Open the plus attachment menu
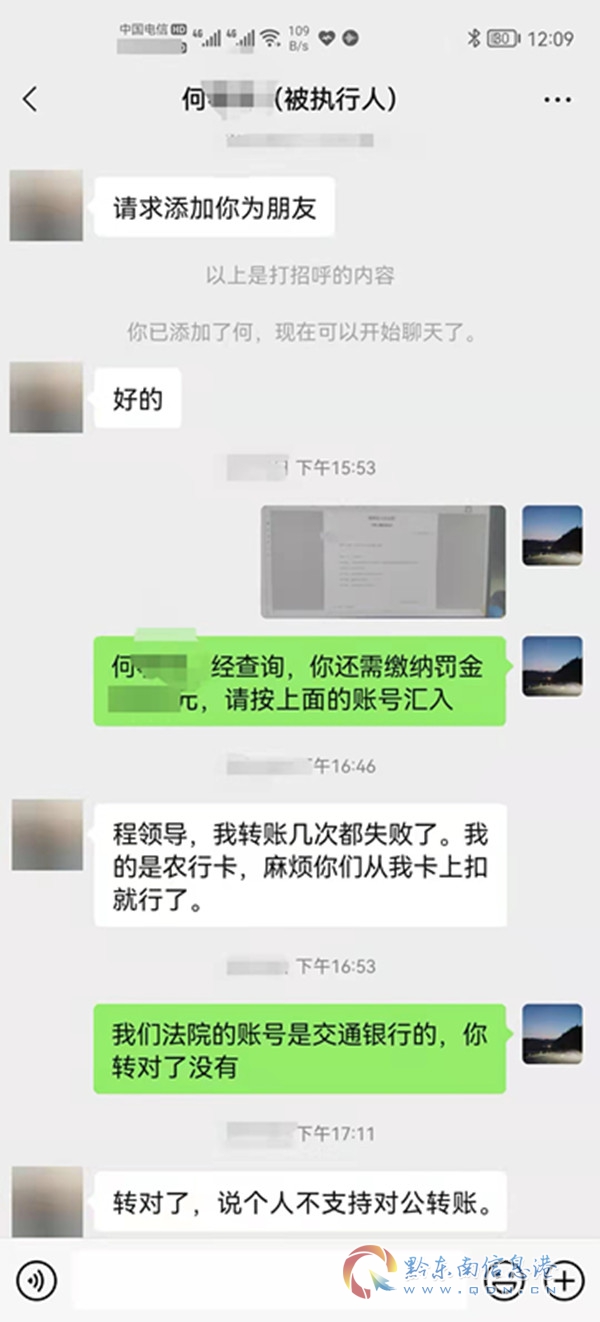 [x=565, y=1280]
